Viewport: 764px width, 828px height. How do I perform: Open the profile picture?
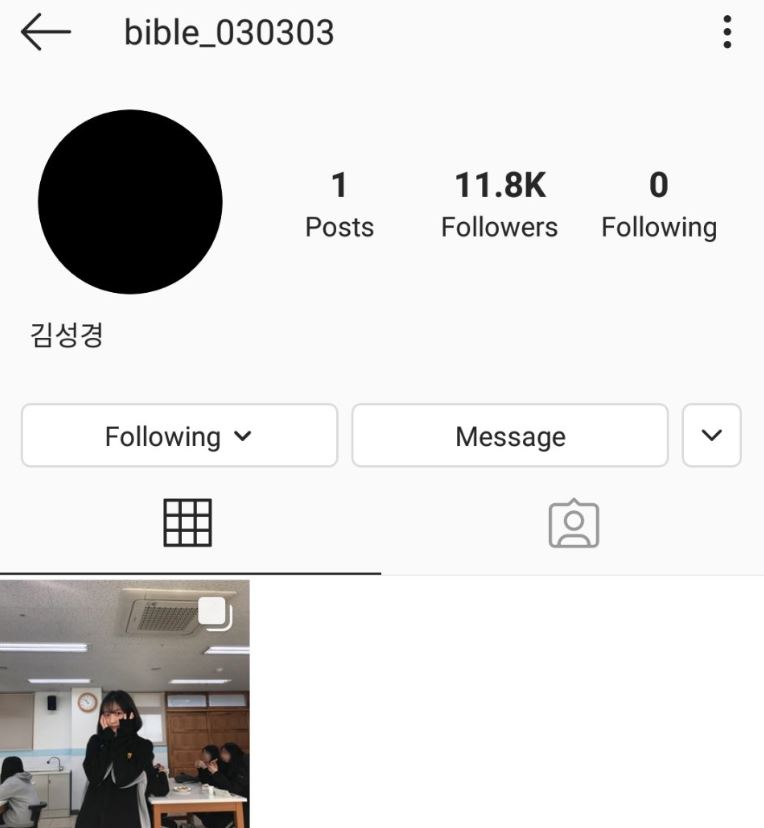click(130, 202)
